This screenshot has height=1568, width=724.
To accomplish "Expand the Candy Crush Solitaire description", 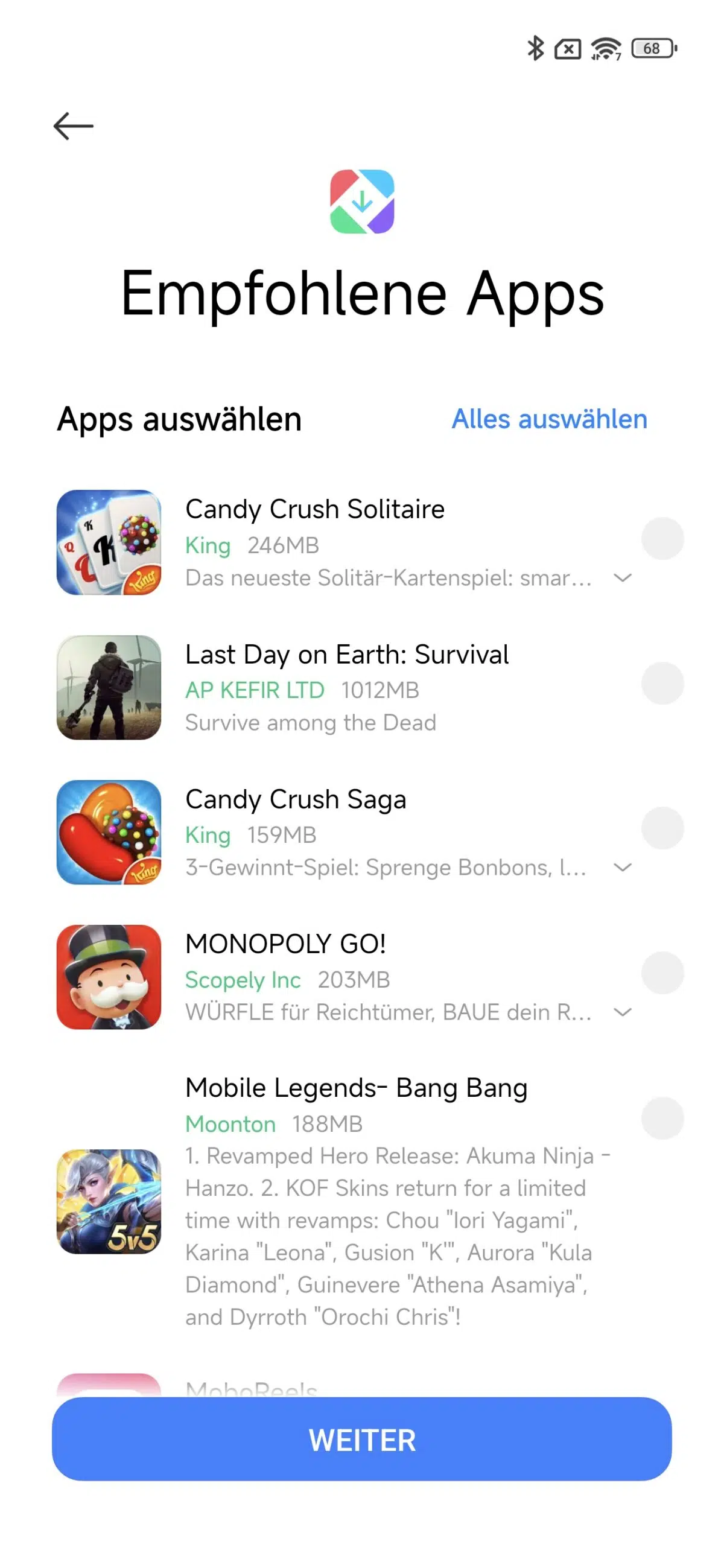I will (x=622, y=578).
